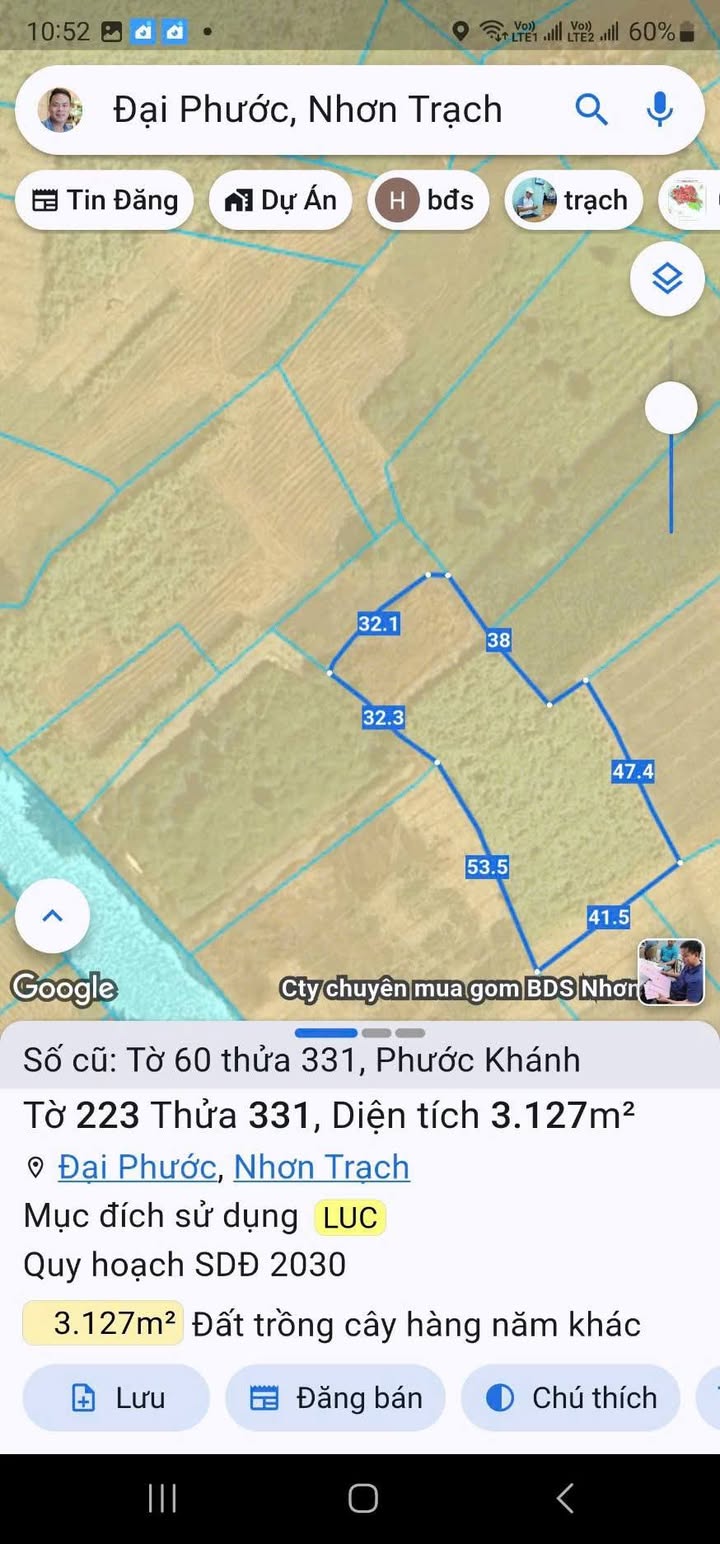Select the Dự Án chip
720x1544 pixels.
(281, 200)
